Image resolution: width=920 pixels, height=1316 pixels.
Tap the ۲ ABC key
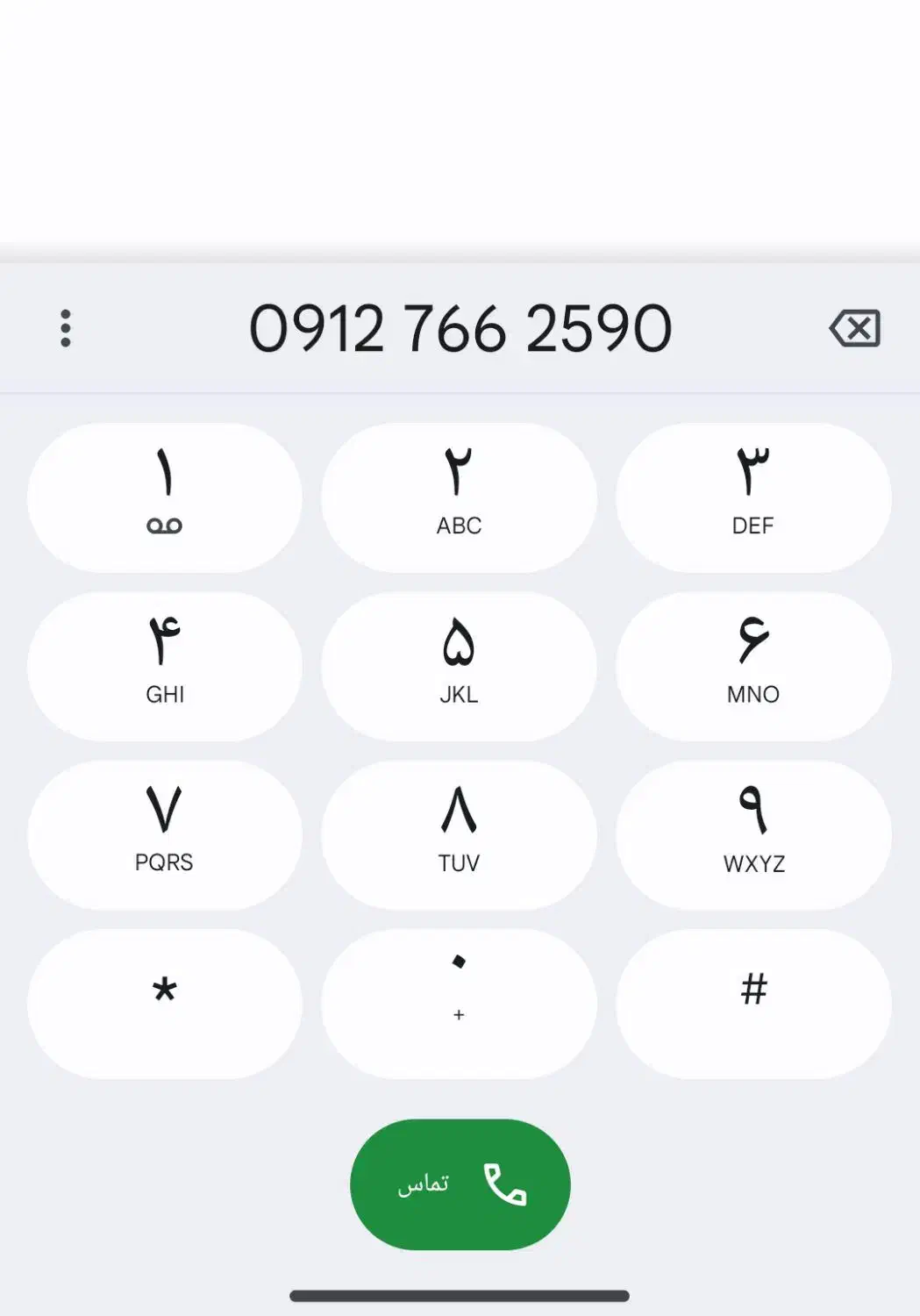459,497
